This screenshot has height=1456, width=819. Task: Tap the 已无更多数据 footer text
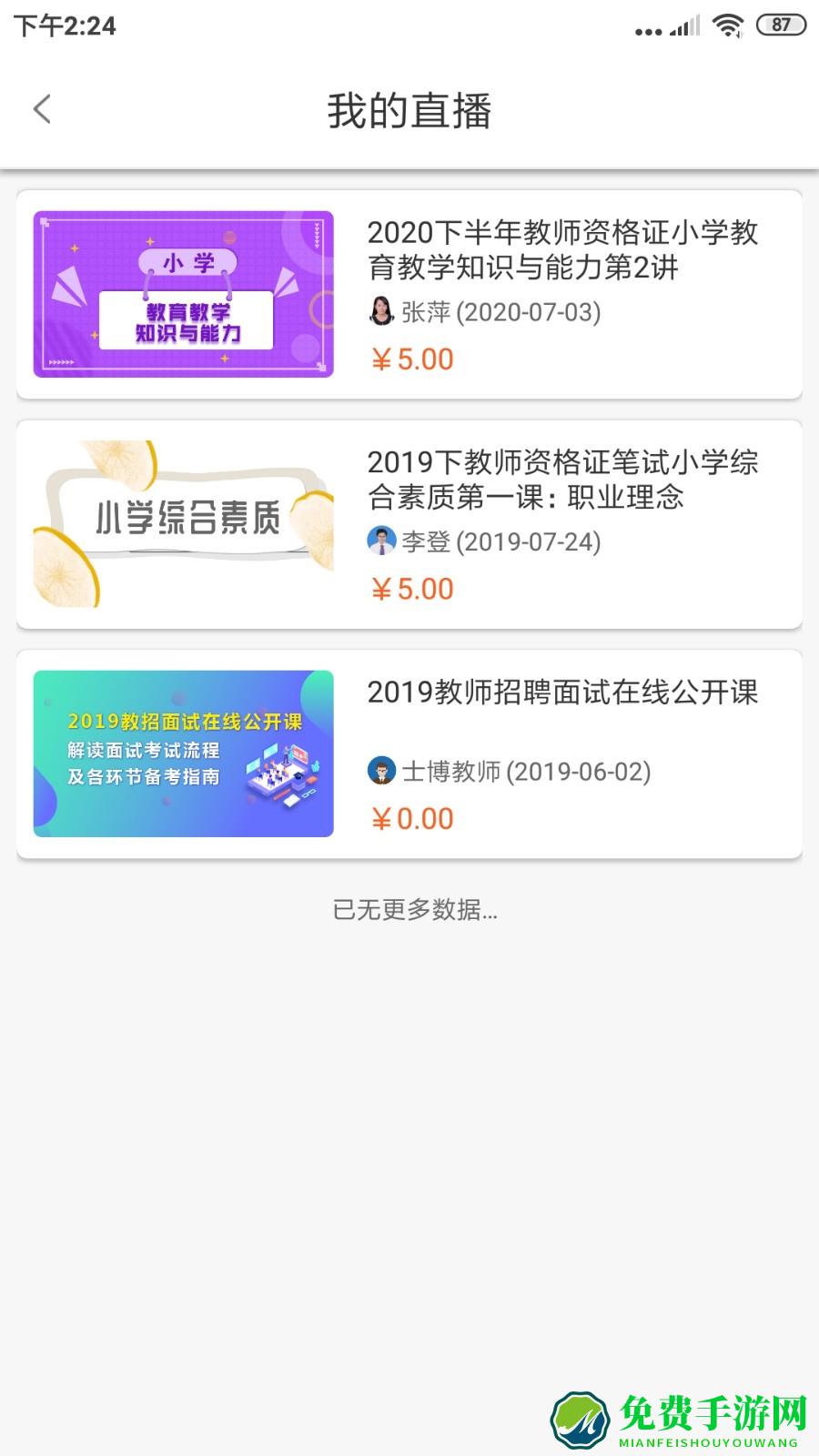click(x=417, y=911)
